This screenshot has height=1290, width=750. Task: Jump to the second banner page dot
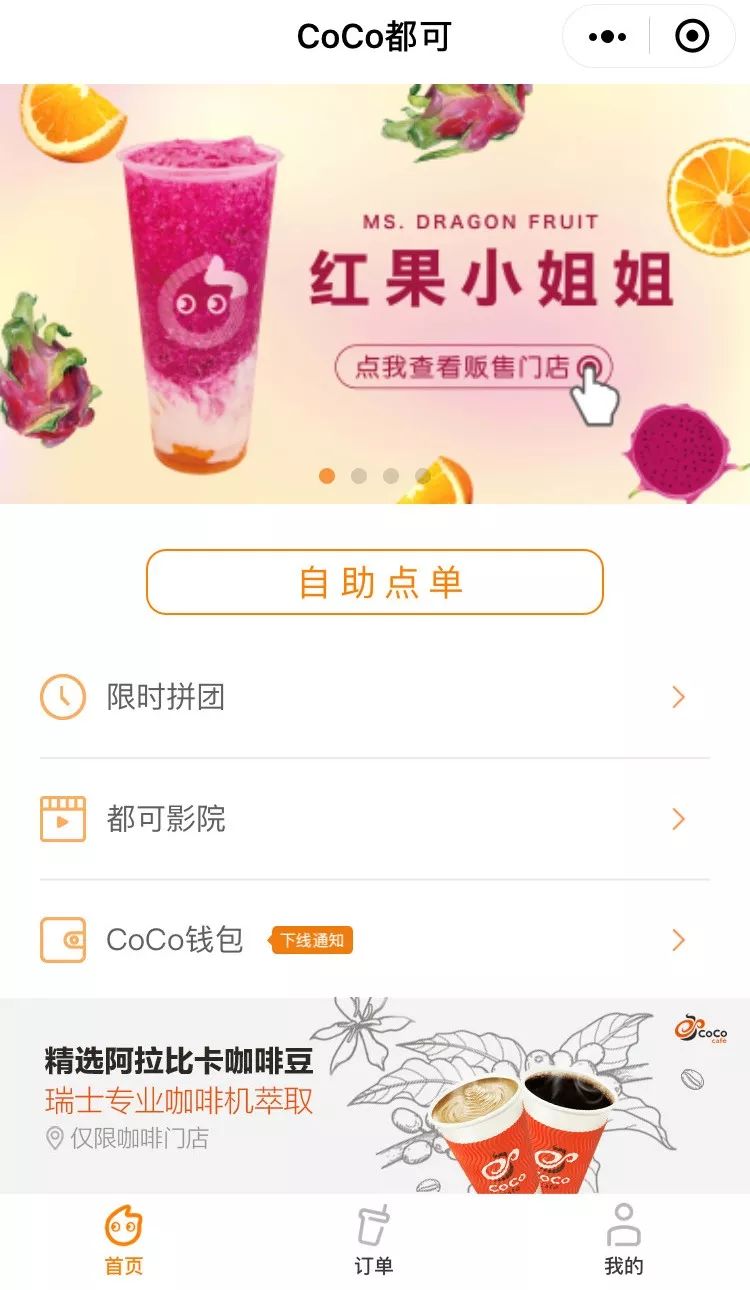tap(359, 476)
